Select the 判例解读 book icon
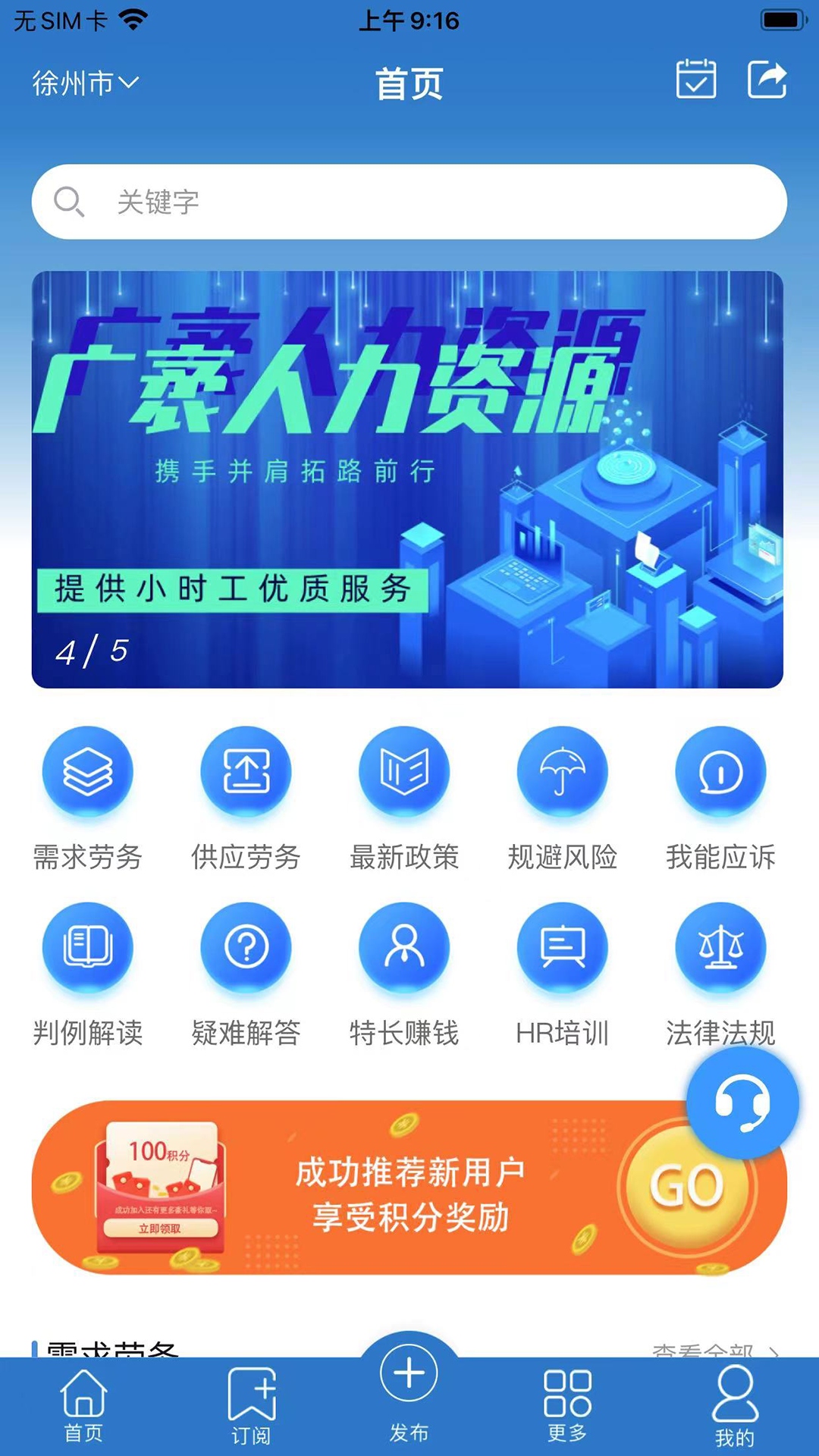This screenshot has height=1456, width=819. pos(87,947)
